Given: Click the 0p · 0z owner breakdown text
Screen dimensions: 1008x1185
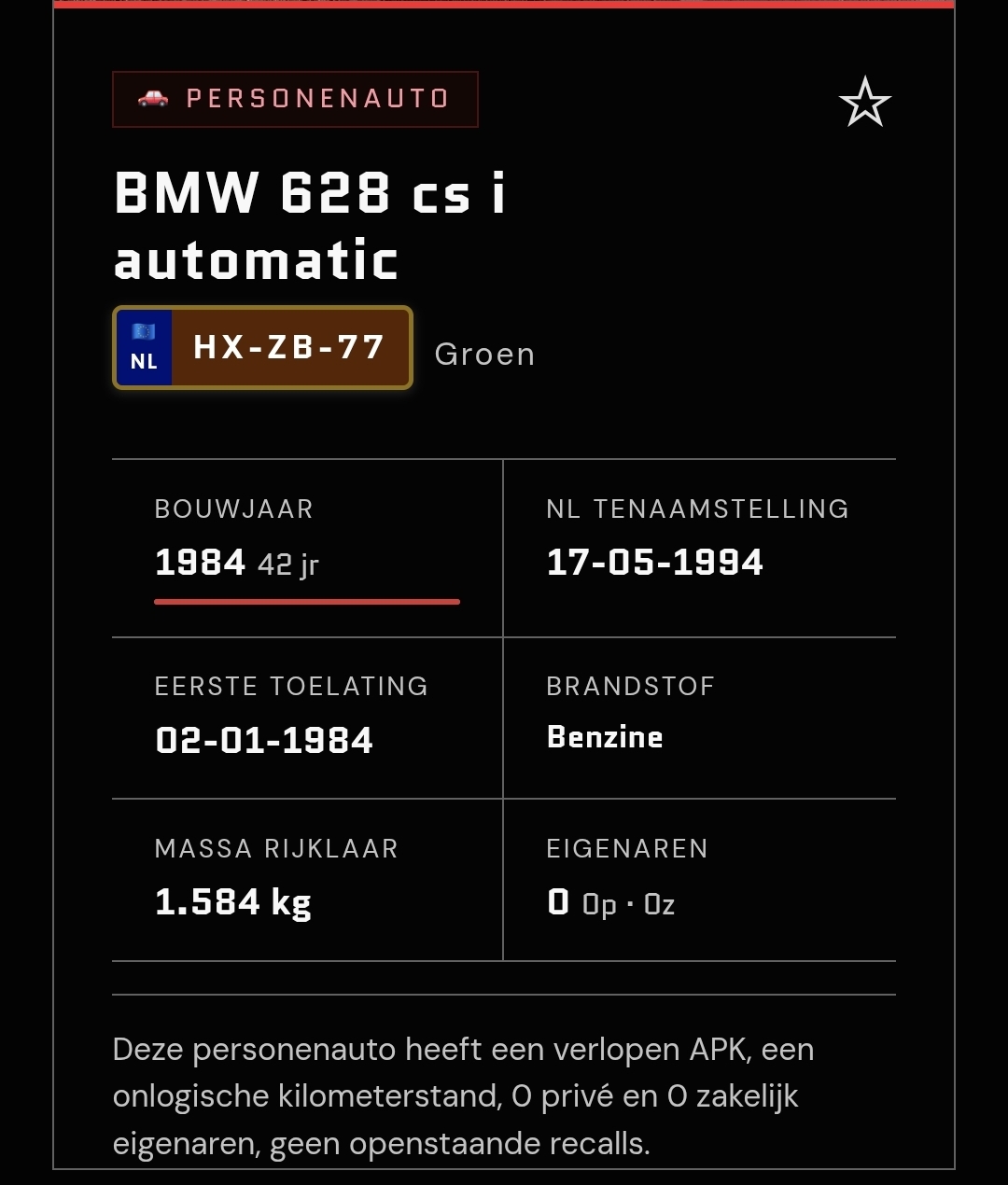Looking at the screenshot, I should click(631, 904).
